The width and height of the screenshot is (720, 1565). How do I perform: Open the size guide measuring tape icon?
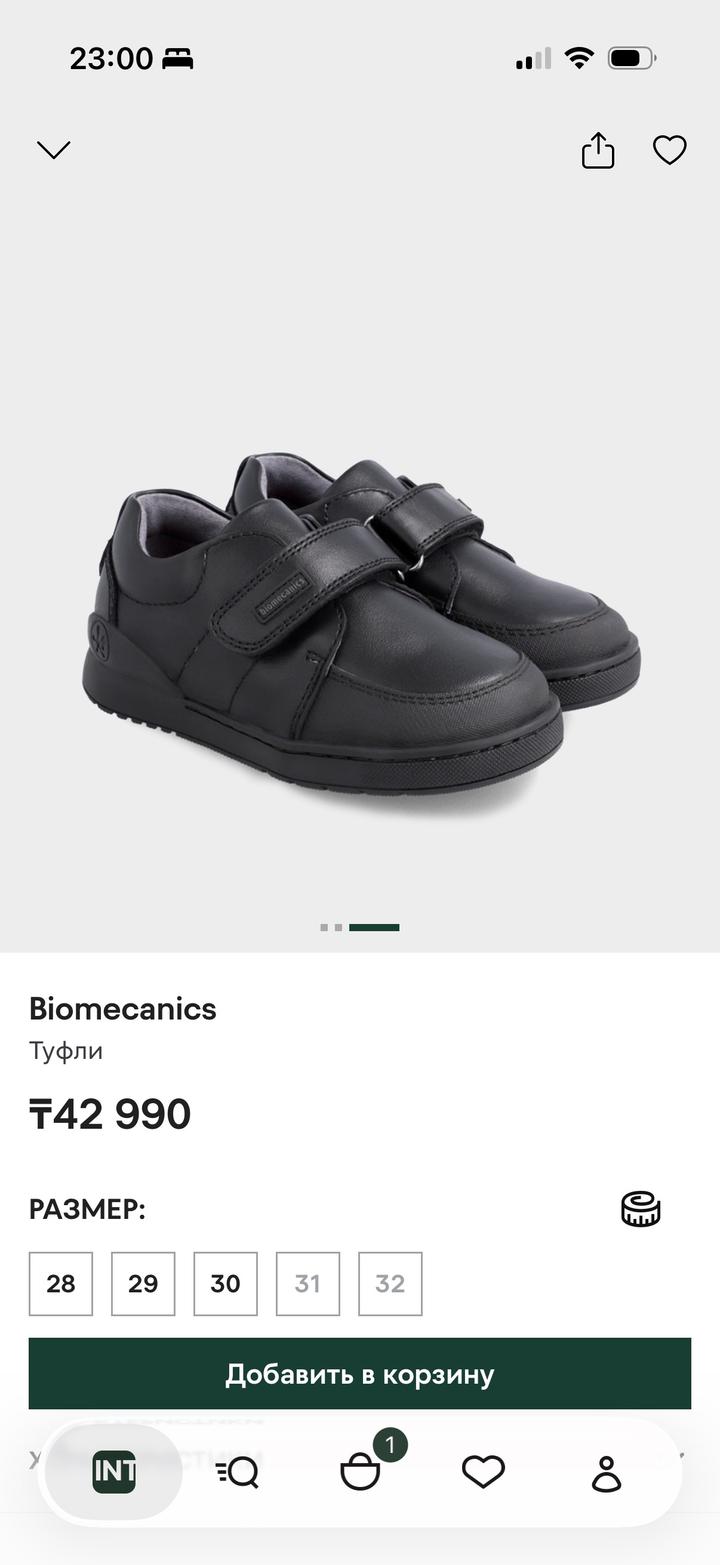641,1209
